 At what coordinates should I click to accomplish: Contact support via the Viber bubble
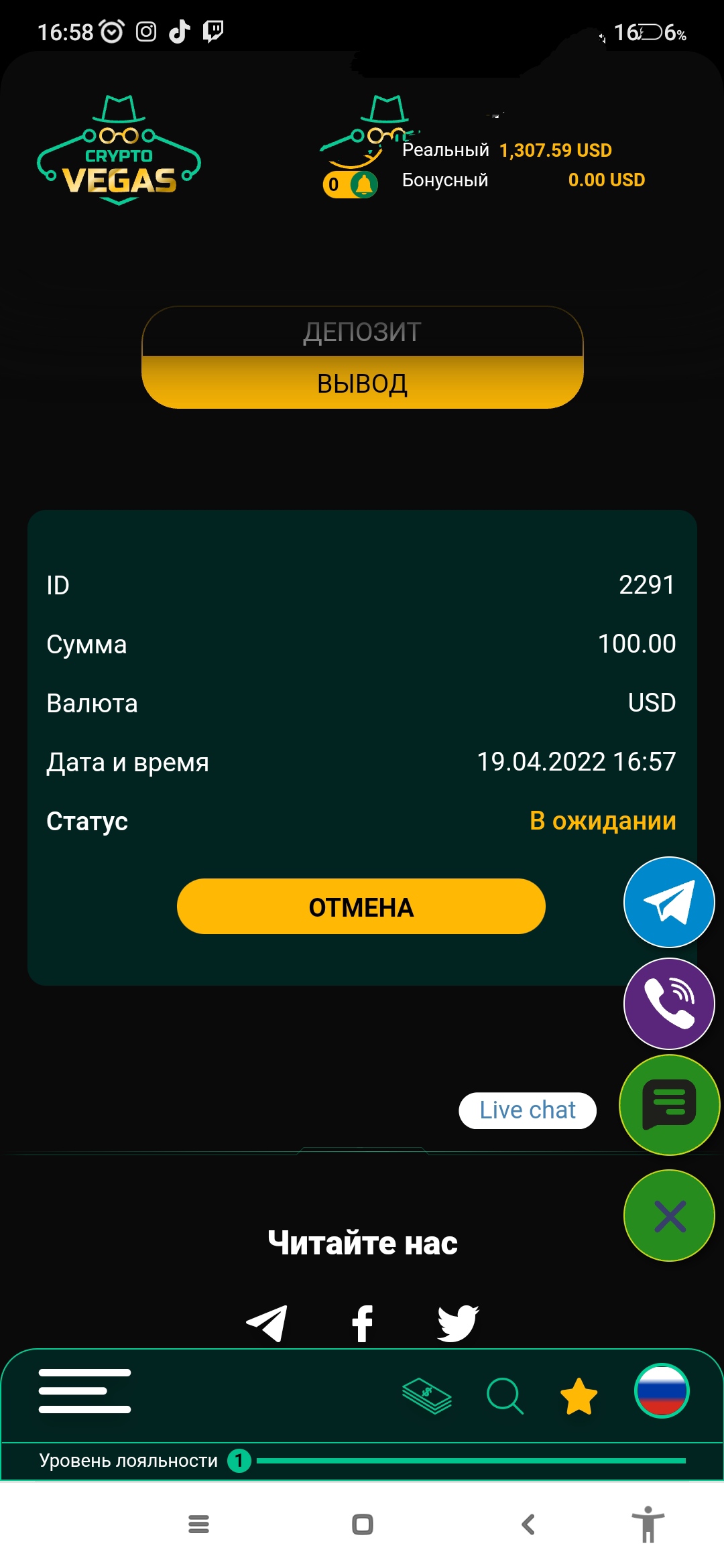click(x=669, y=1003)
